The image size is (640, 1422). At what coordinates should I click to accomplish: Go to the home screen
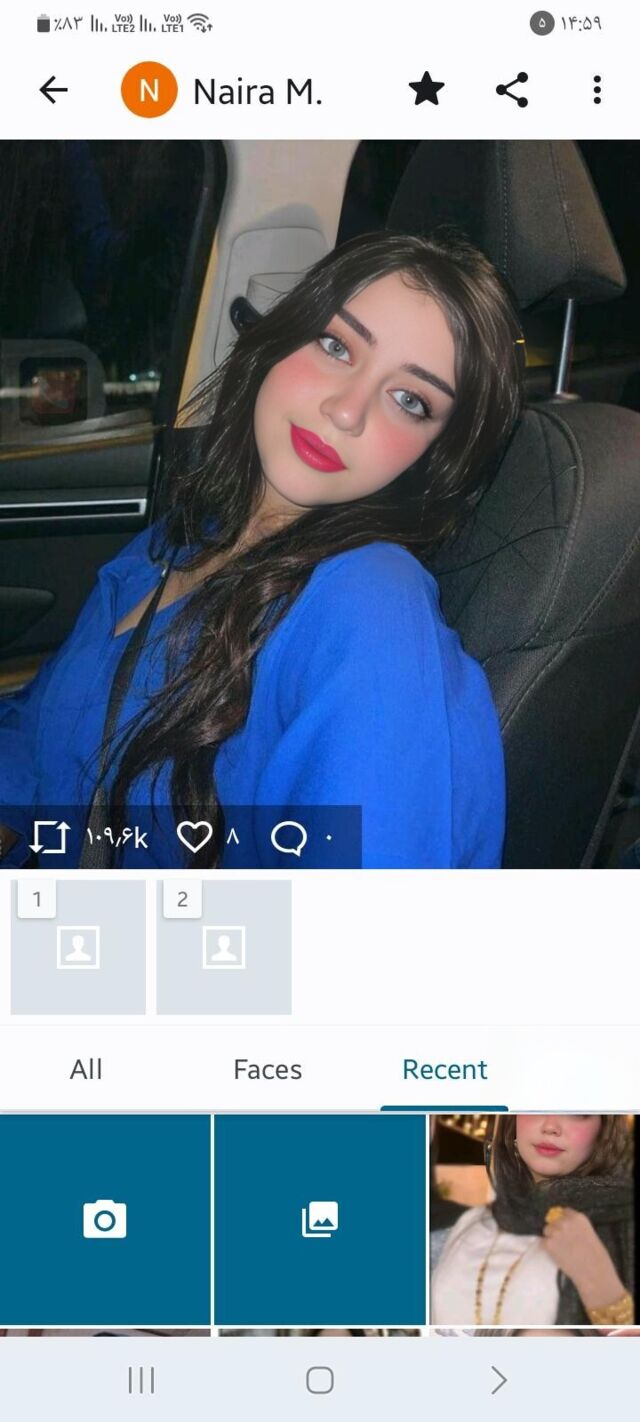pos(320,1381)
